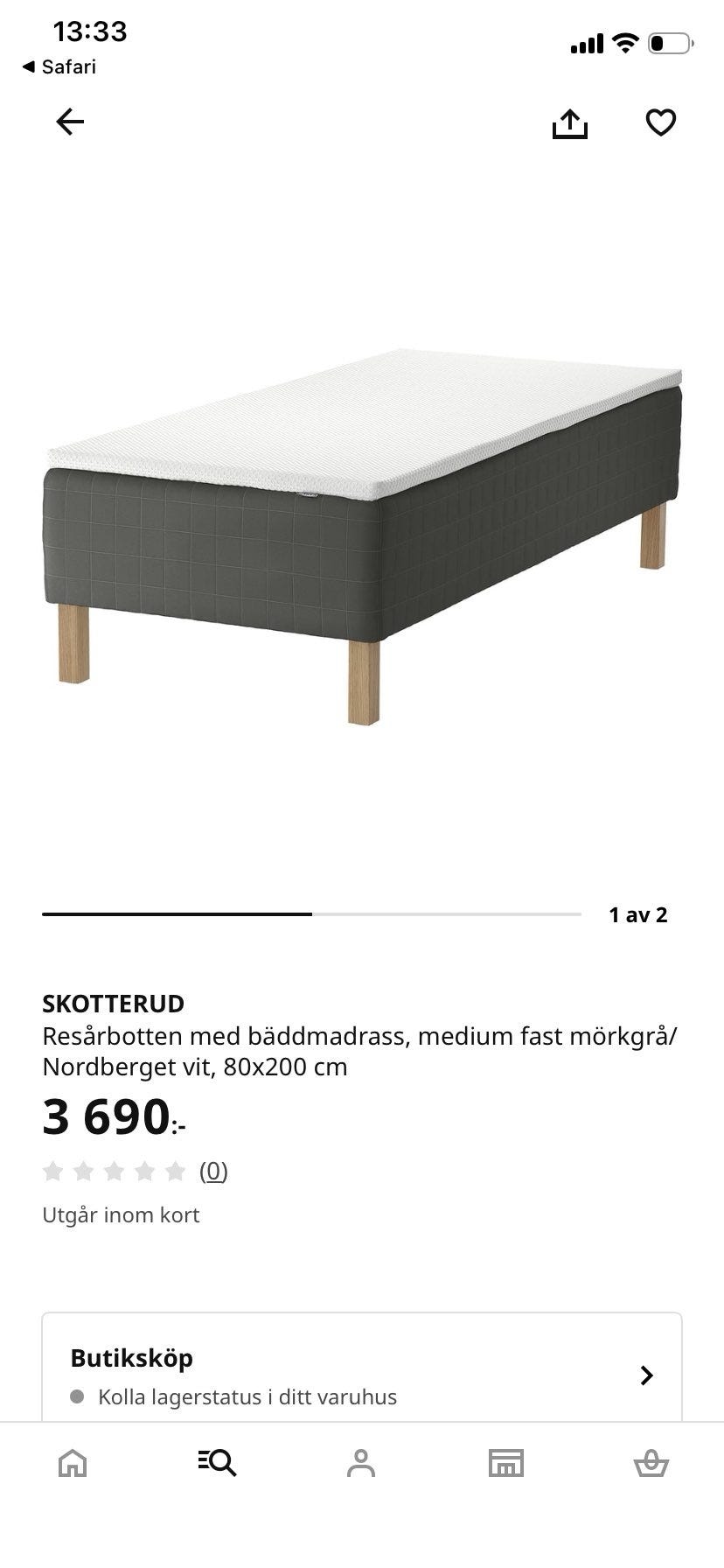724x1568 pixels.
Task: Tap the carousel indicator showing 1 av 2
Action: [x=638, y=914]
